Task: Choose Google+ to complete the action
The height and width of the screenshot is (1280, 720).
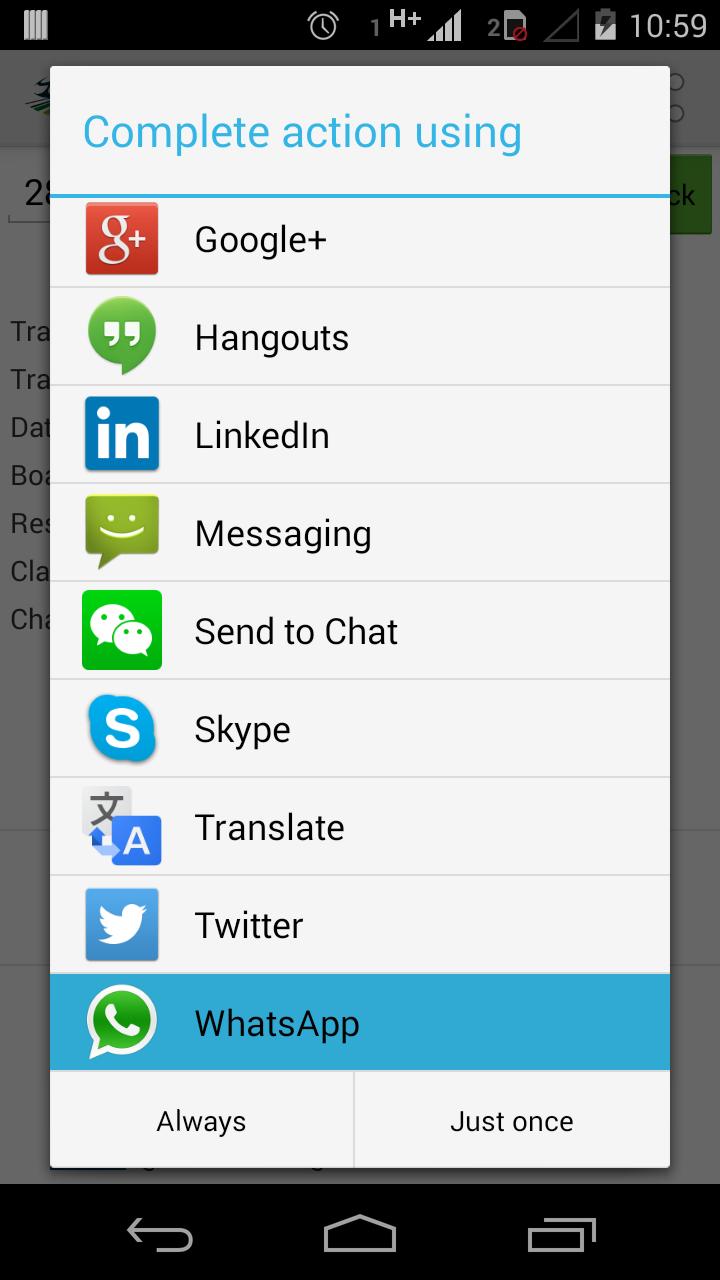Action: [x=360, y=240]
